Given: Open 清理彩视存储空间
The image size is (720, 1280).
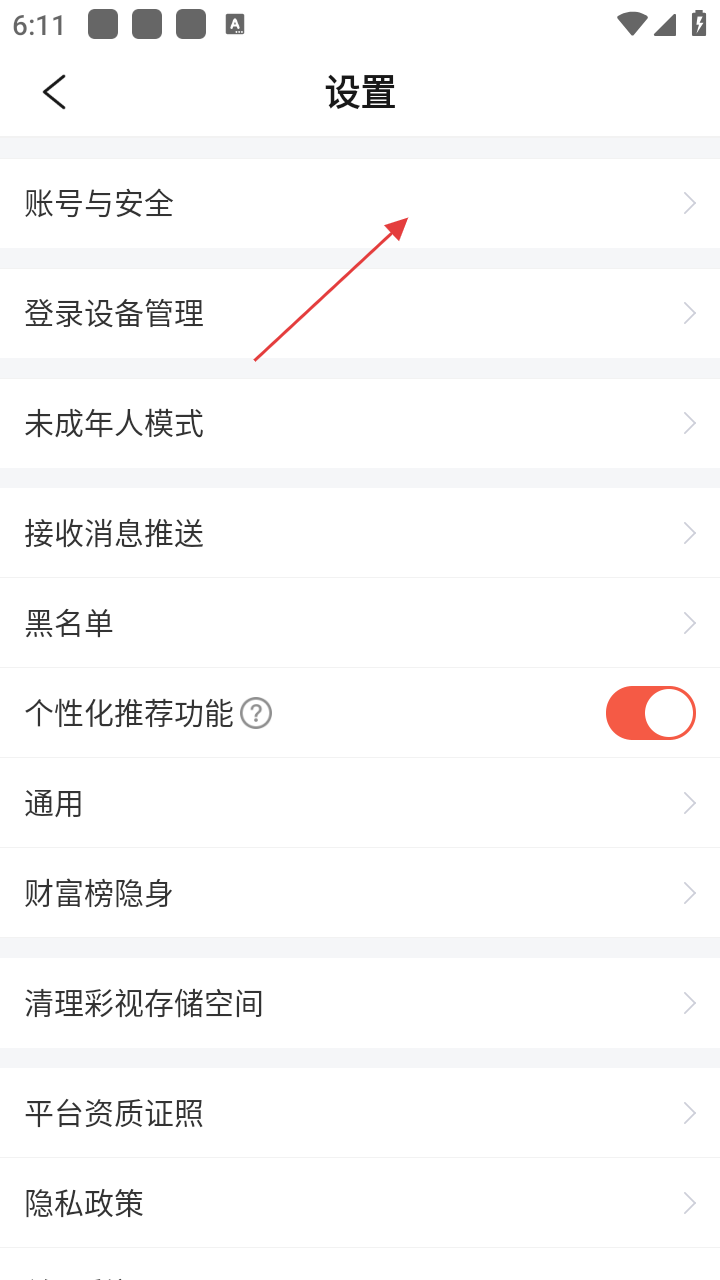Looking at the screenshot, I should [360, 1004].
